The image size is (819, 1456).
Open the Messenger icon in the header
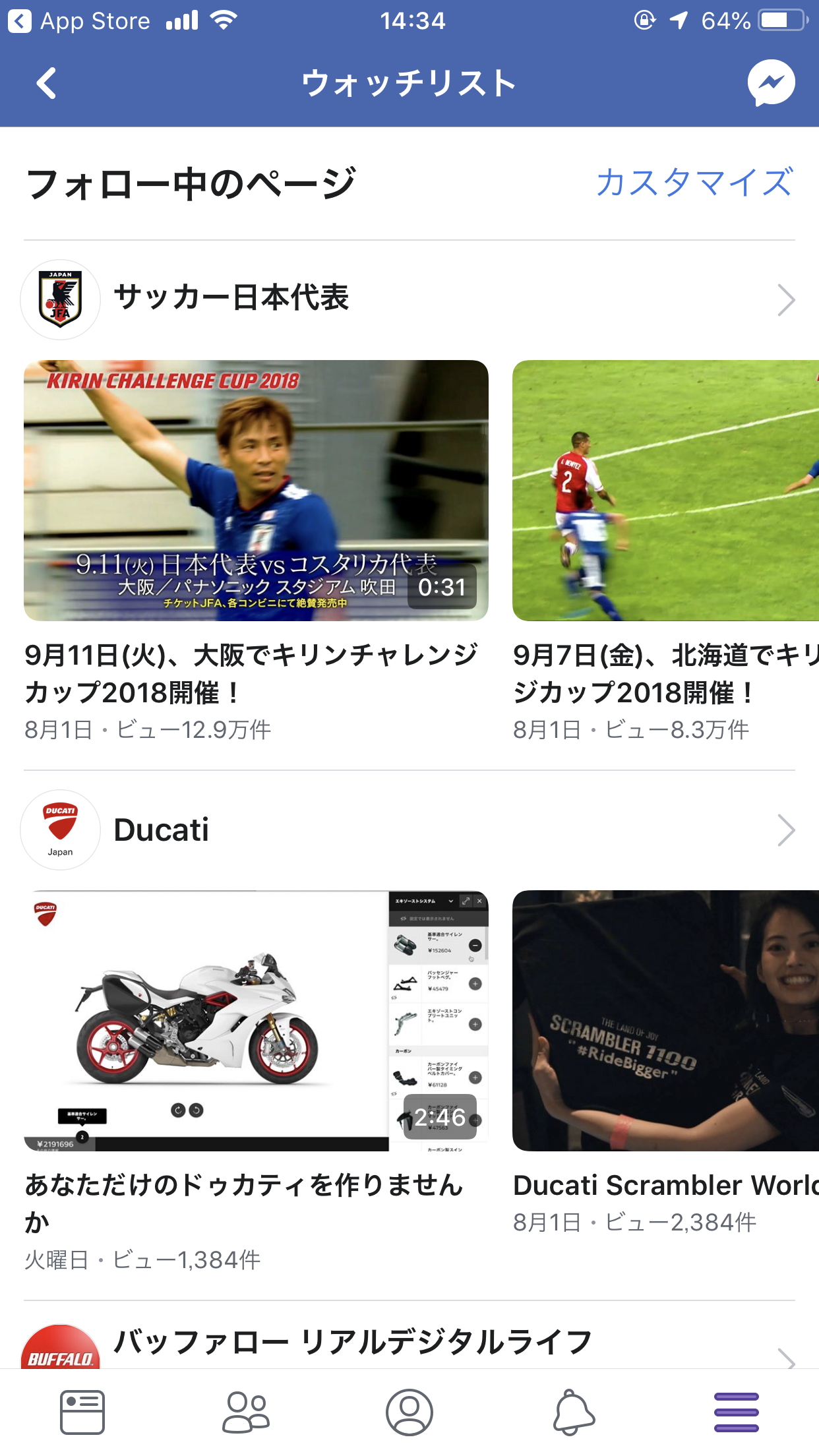coord(772,82)
